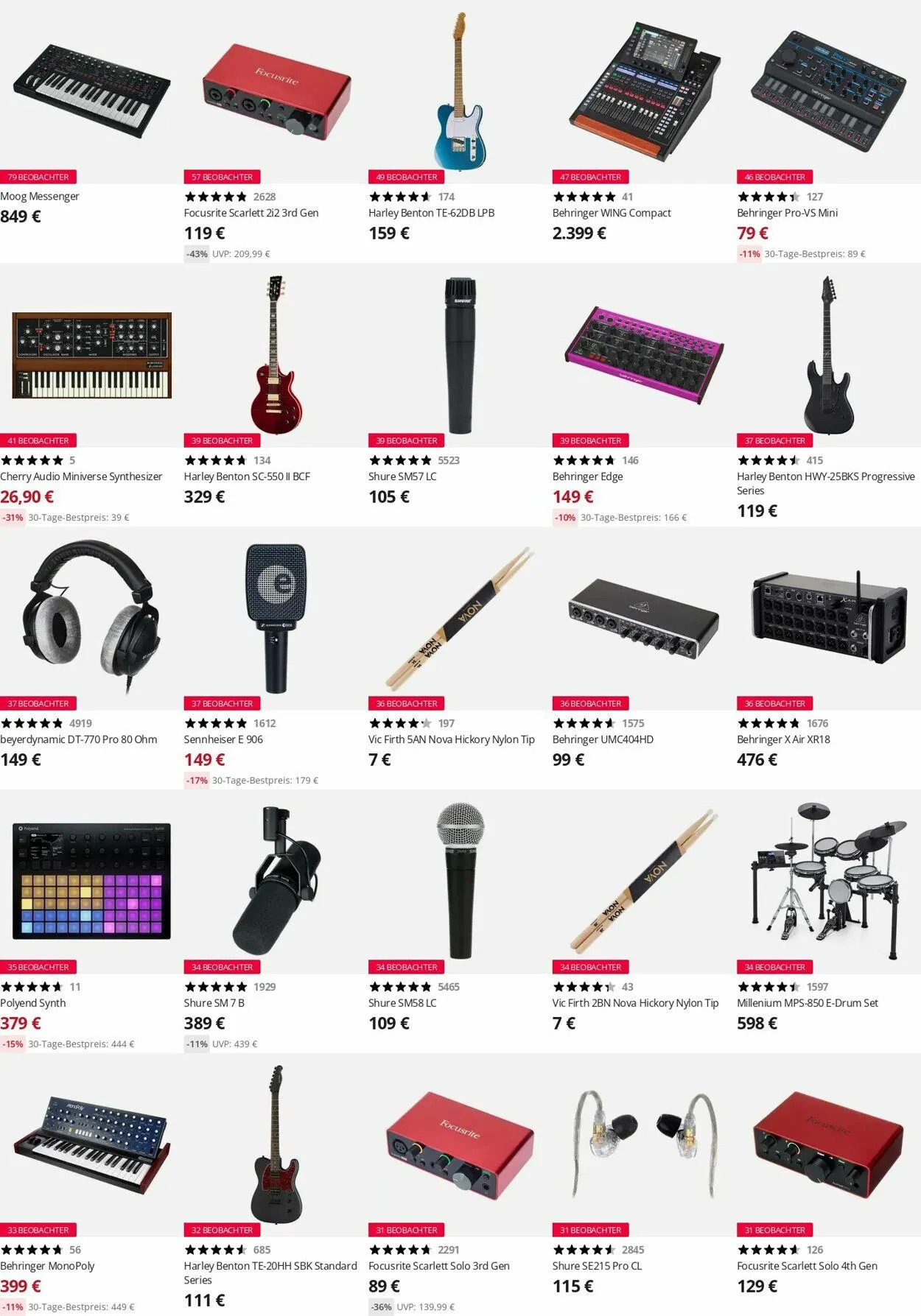This screenshot has height=1316, width=921.
Task: Select the Shure SM57 LC microphone
Action: [x=402, y=476]
